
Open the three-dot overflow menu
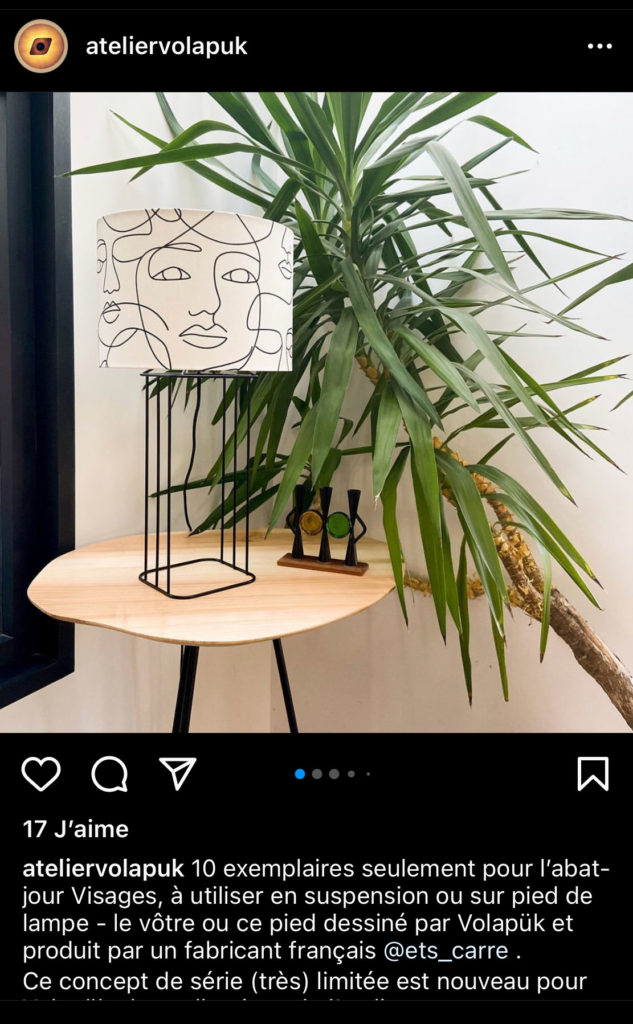599,46
